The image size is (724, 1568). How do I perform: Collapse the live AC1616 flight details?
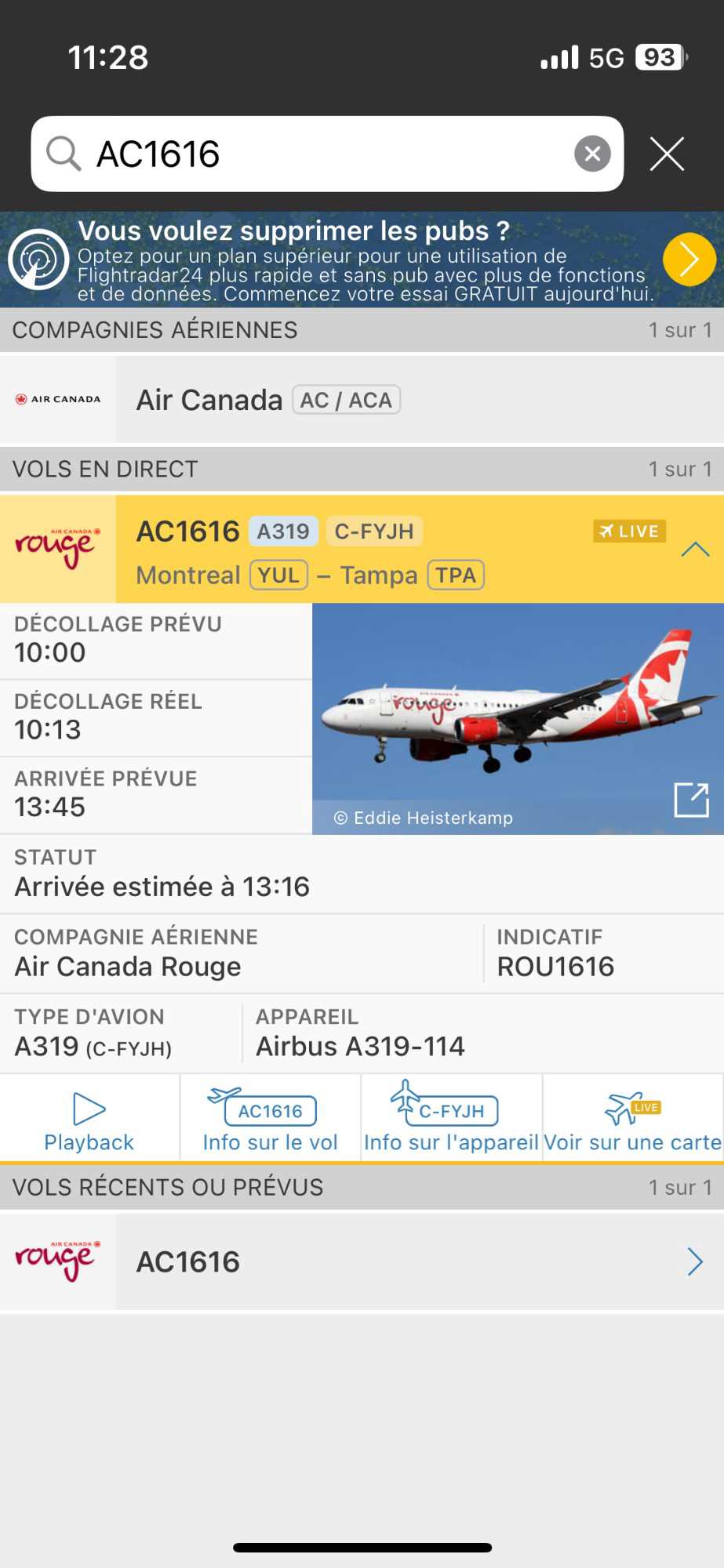click(x=695, y=549)
